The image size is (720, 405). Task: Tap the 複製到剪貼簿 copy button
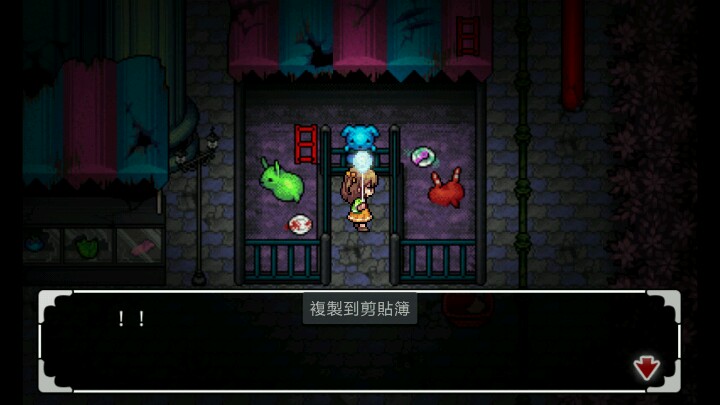[360, 308]
